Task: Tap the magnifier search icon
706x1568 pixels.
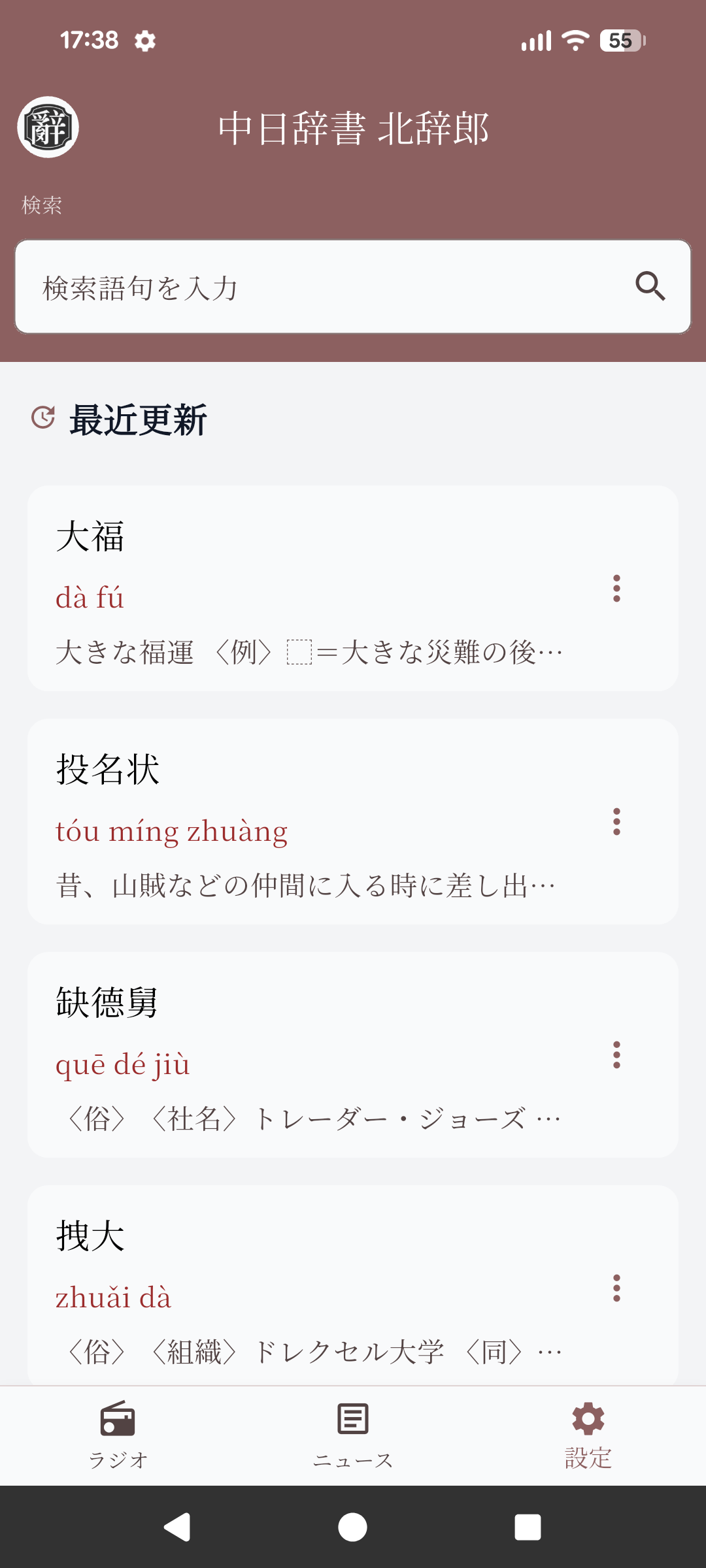Action: click(650, 286)
